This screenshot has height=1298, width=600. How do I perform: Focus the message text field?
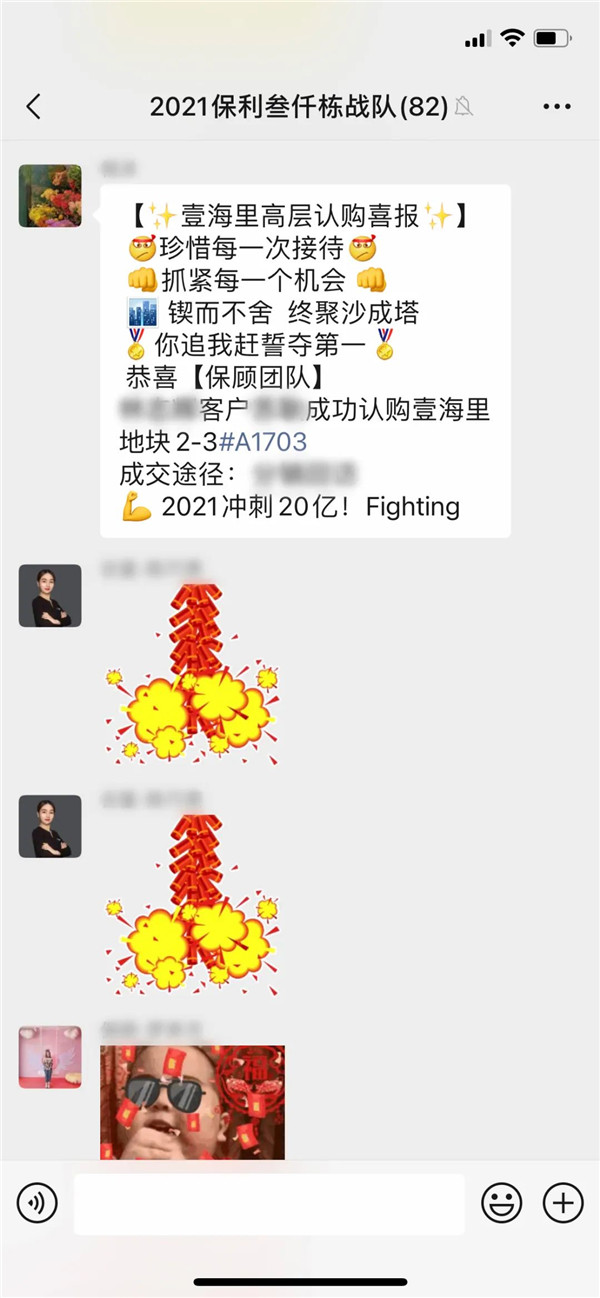[x=268, y=1204]
